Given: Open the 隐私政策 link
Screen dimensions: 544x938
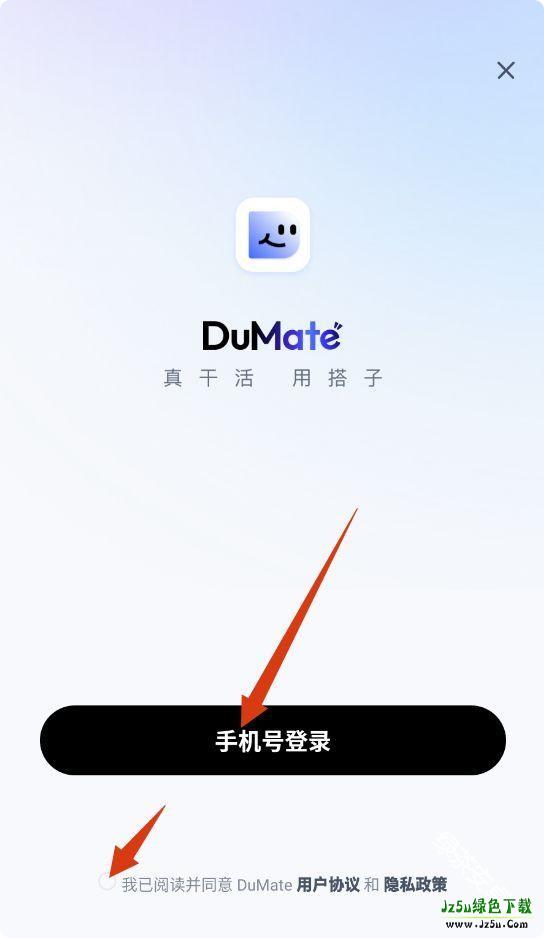Looking at the screenshot, I should pos(415,884).
